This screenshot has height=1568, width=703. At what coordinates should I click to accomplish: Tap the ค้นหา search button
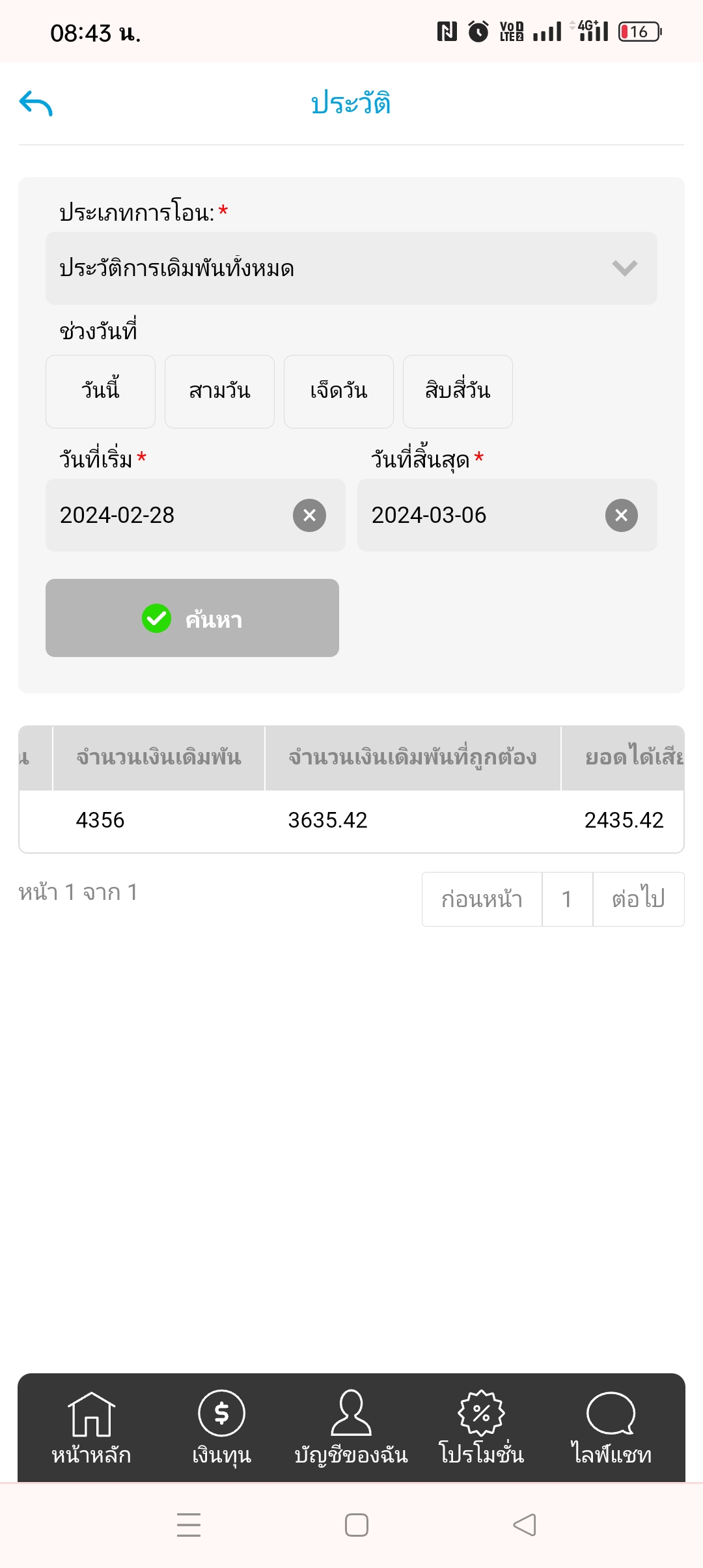[192, 618]
